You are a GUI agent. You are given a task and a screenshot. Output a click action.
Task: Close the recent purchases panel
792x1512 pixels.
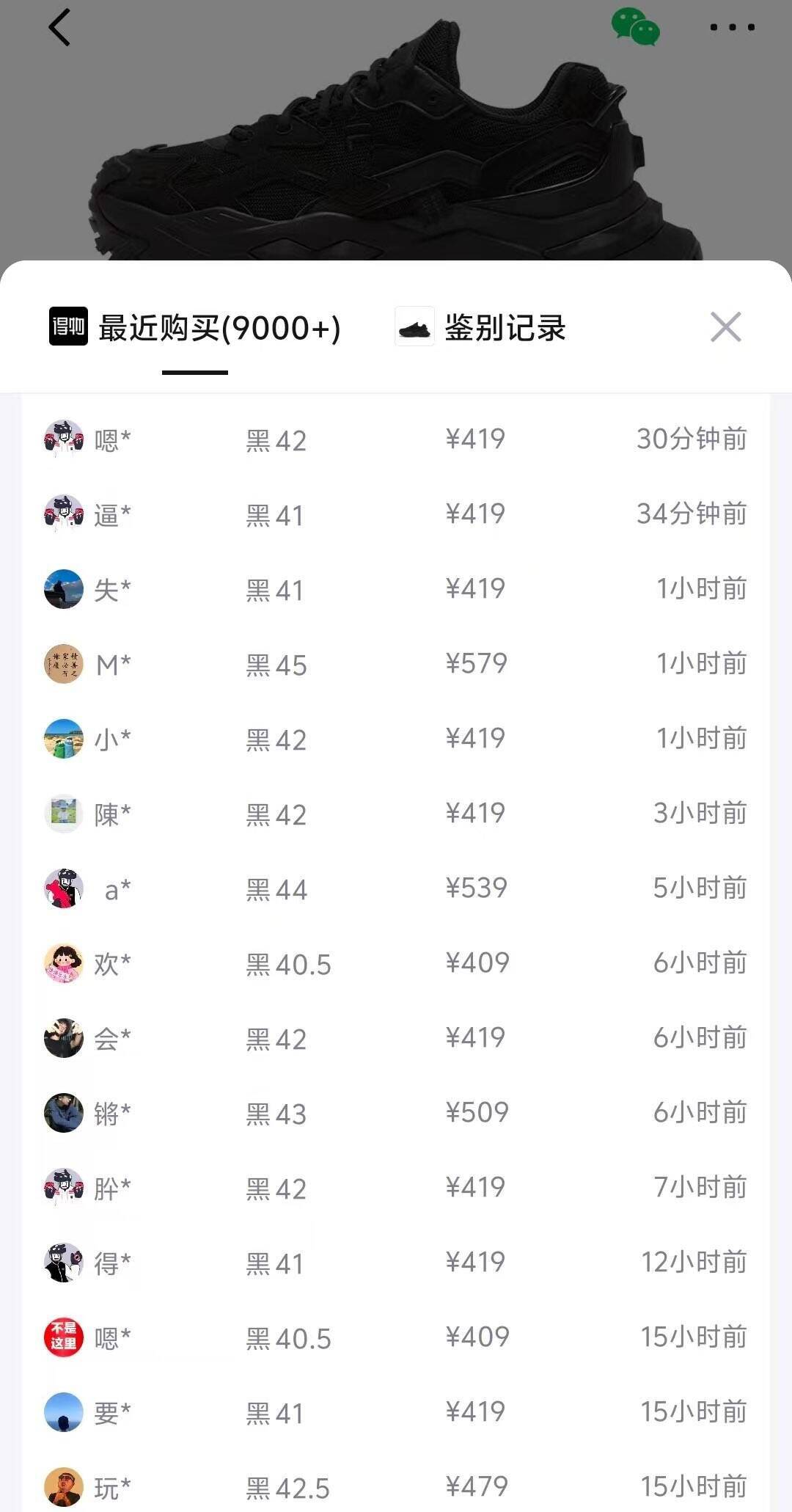click(x=725, y=326)
